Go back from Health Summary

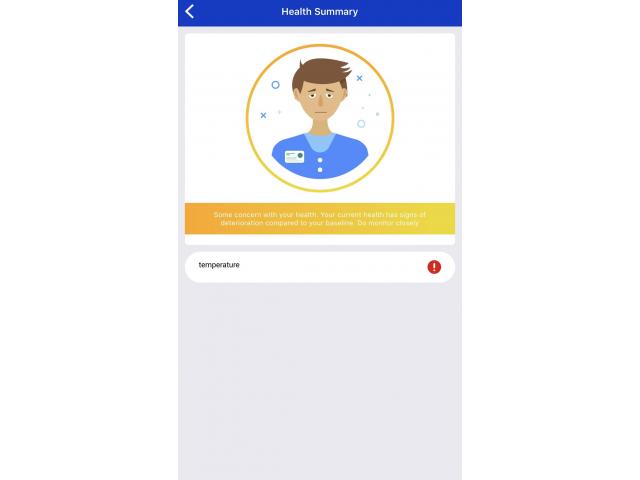[190, 12]
